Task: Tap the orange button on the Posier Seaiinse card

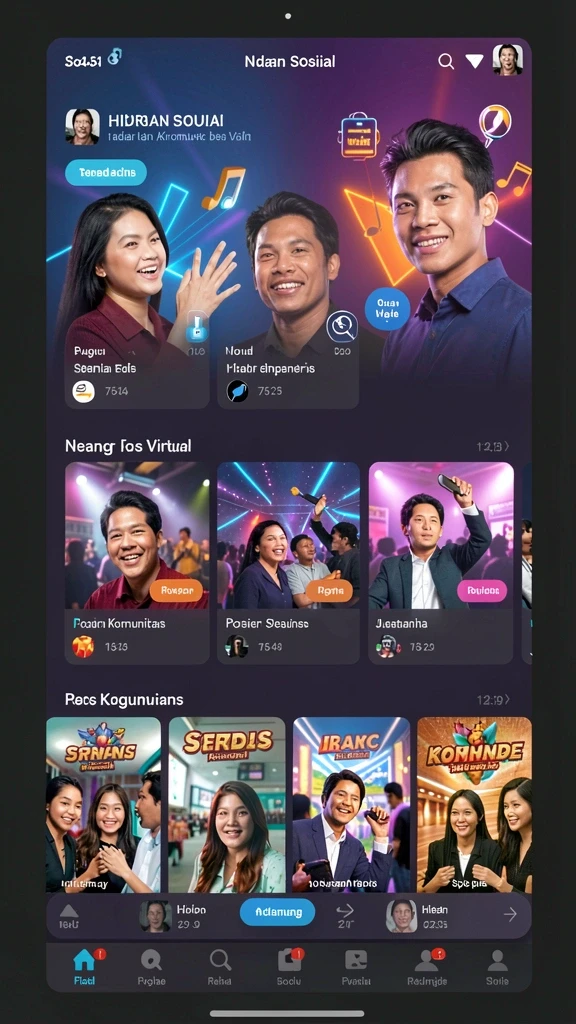Action: (329, 591)
